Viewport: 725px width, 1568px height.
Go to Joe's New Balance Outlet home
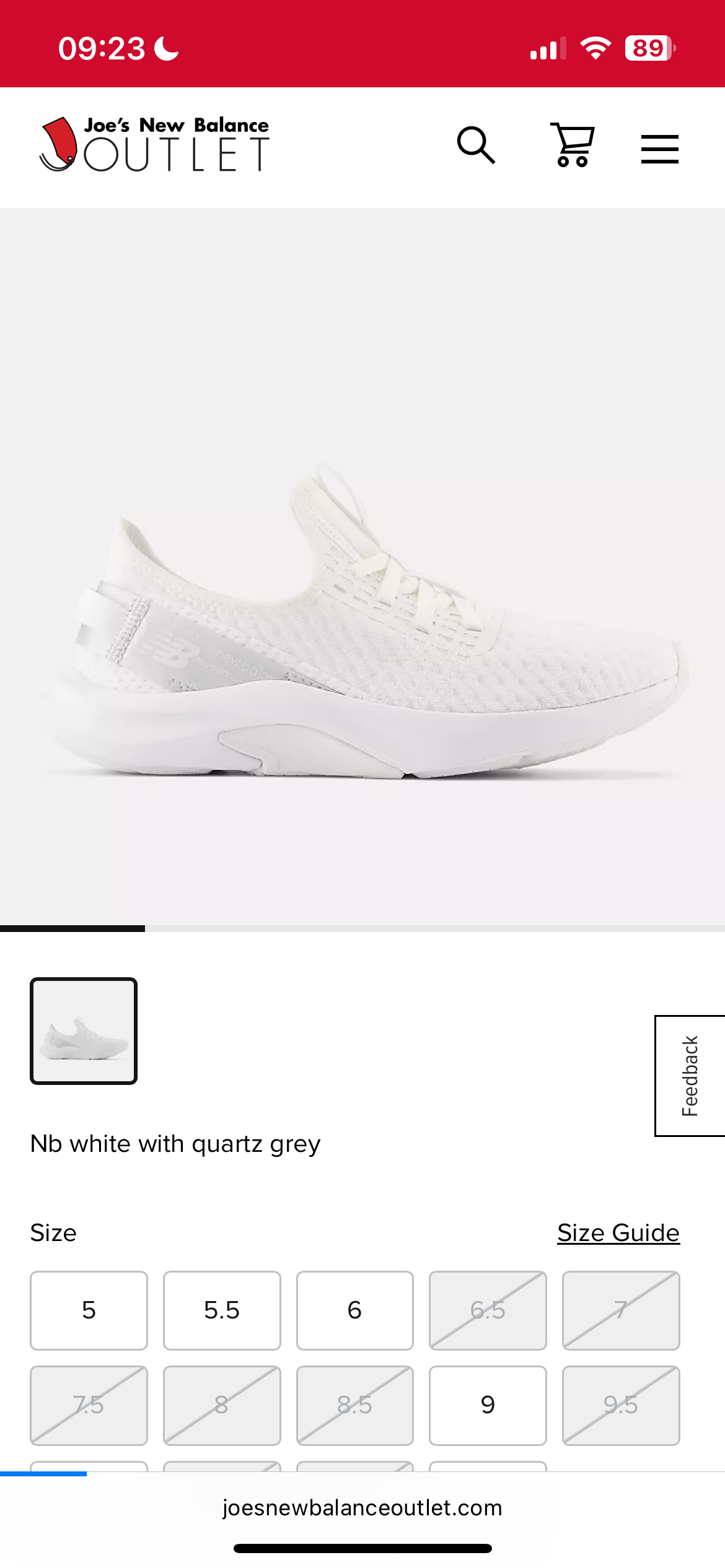tap(155, 144)
